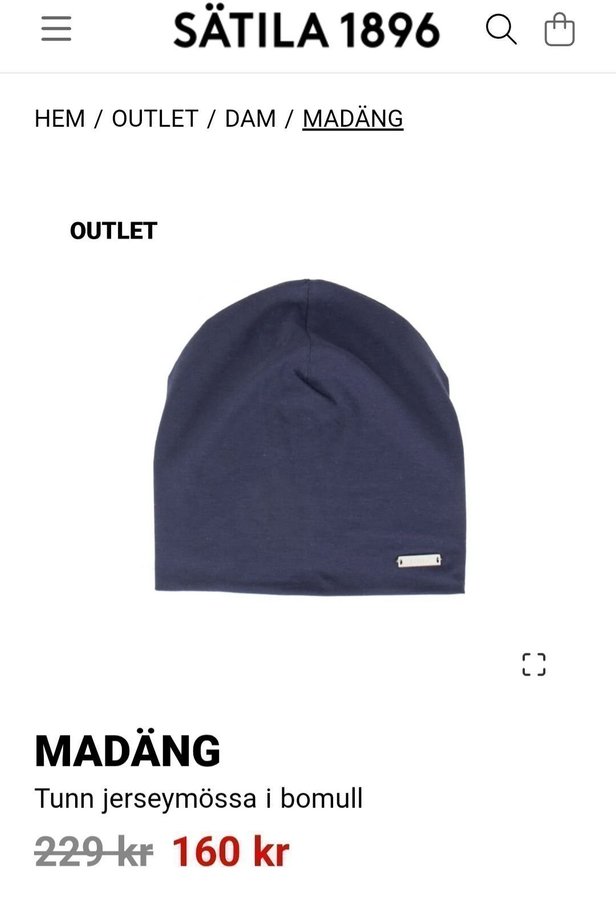Open the hamburger menu
The width and height of the screenshot is (616, 900).
click(x=56, y=29)
